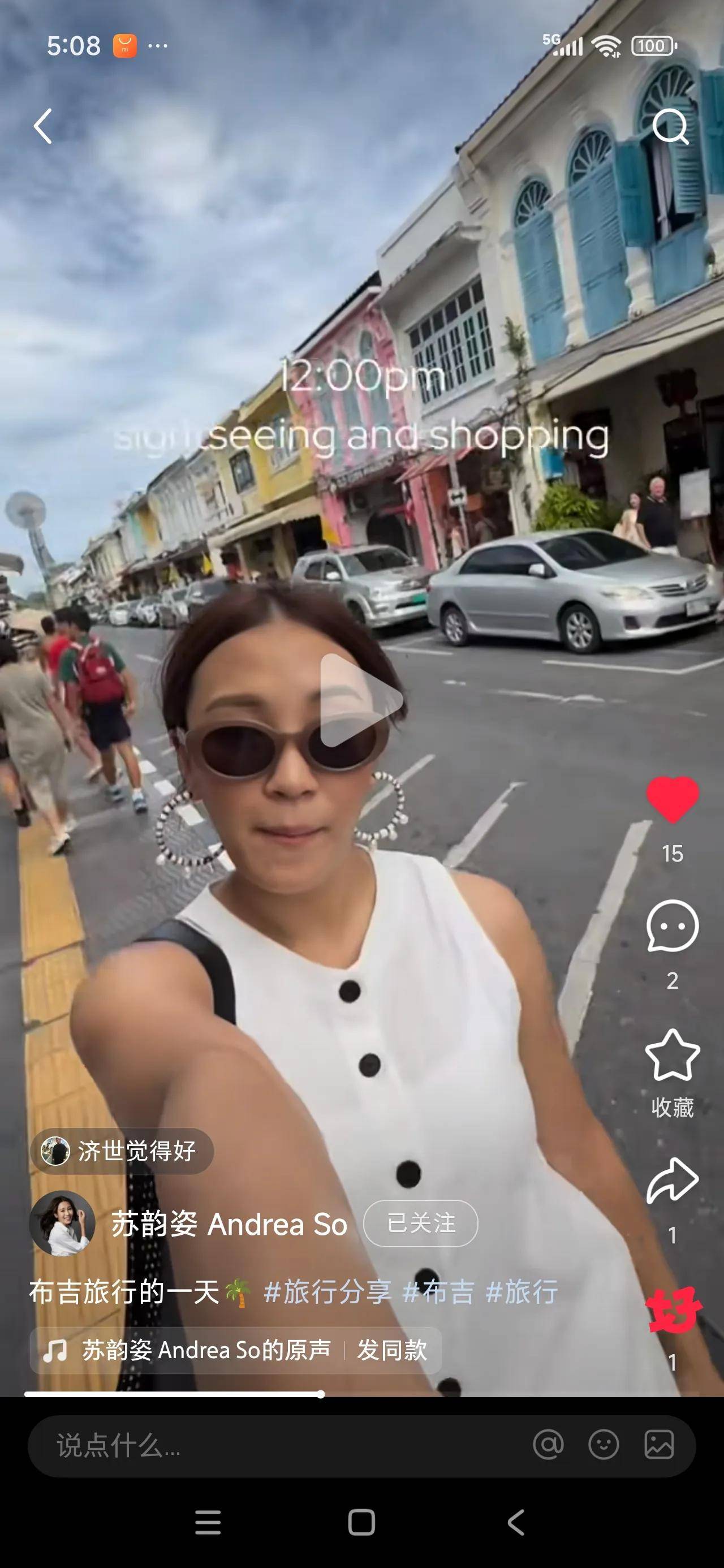This screenshot has height=1568, width=724.
Task: Open the #旅行分享 hashtag
Action: (x=327, y=1291)
